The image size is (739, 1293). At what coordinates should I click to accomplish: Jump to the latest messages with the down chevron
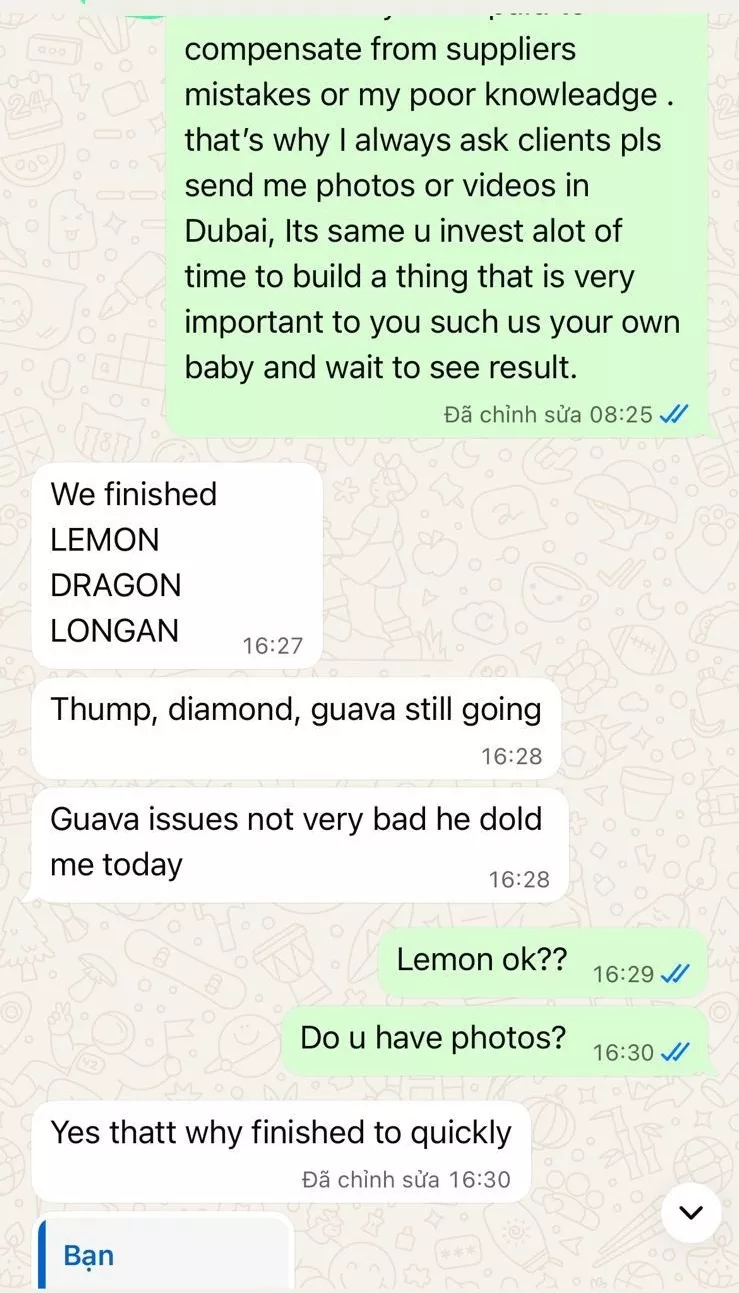(x=691, y=1212)
